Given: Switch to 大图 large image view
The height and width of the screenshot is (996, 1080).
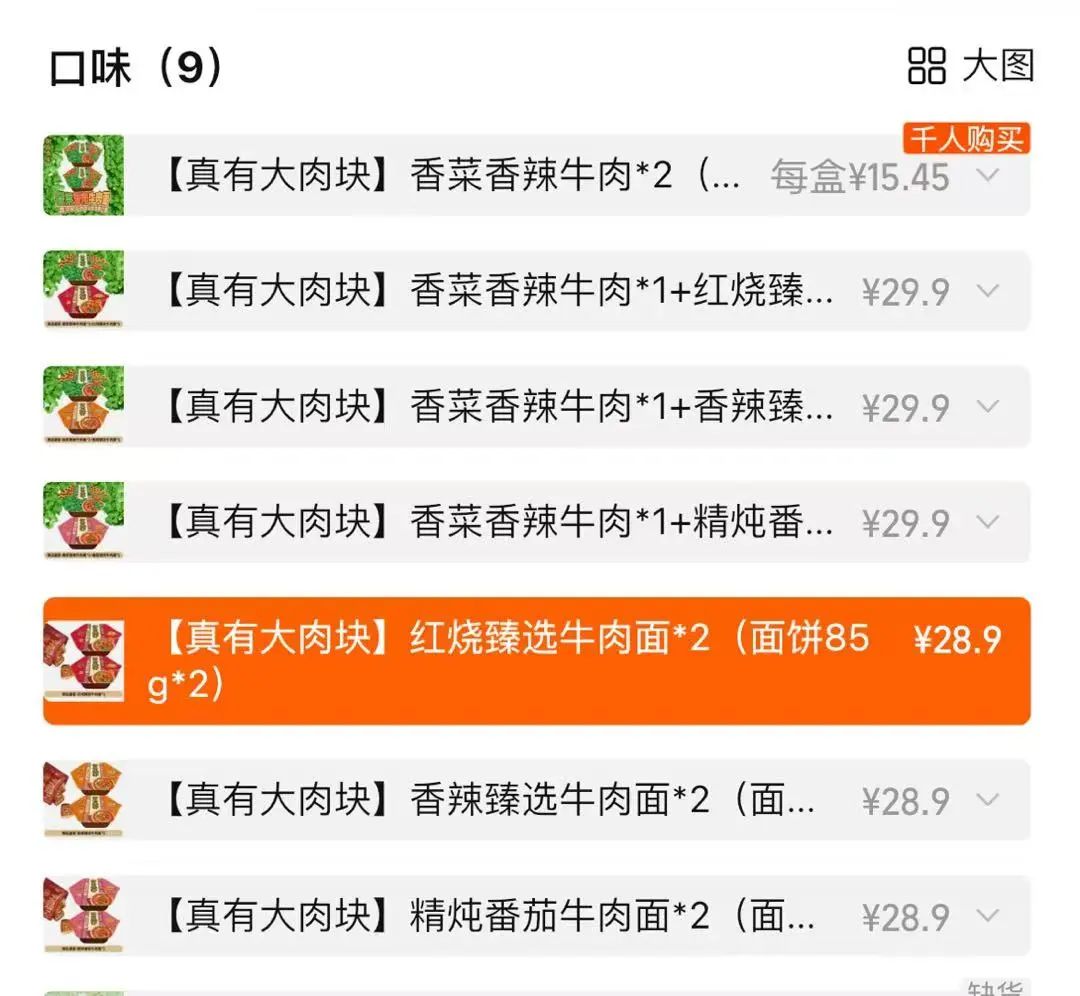Looking at the screenshot, I should click(970, 66).
